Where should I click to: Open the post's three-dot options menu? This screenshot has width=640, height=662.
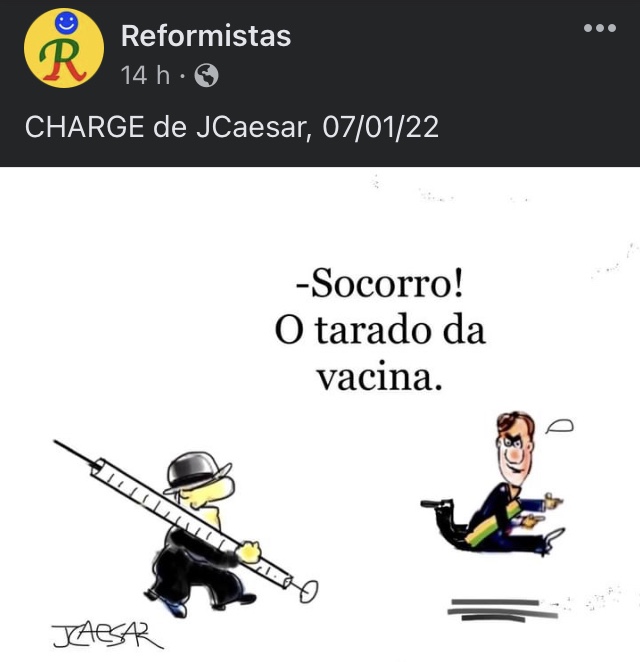[599, 28]
